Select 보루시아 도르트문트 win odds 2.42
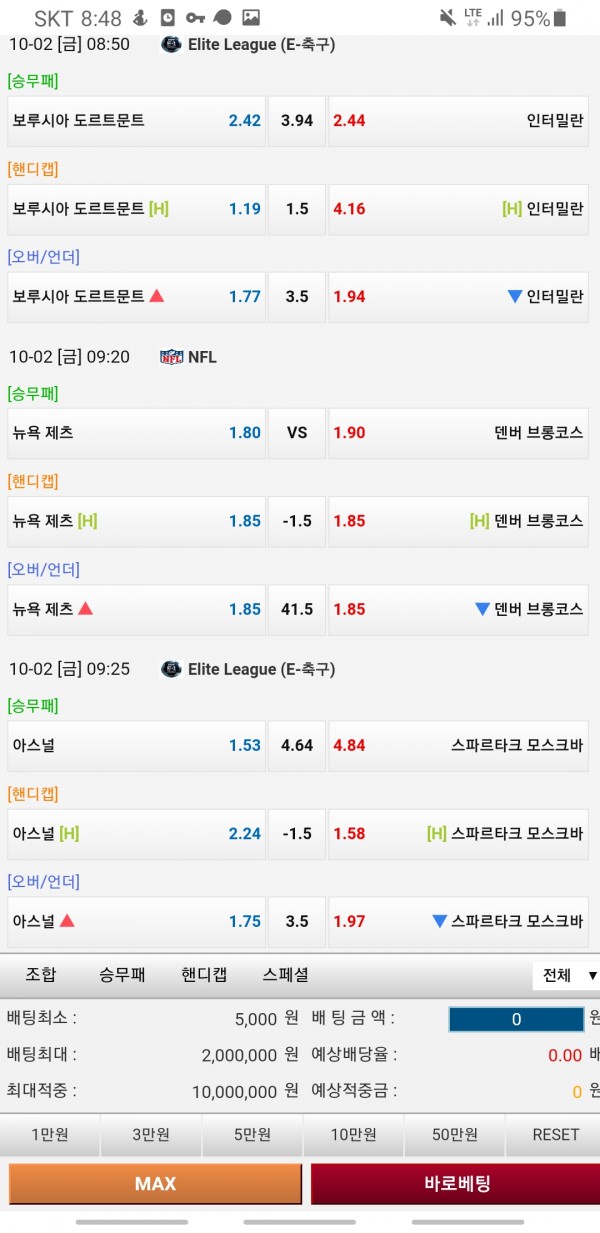Viewport: 600px width, 1233px height. [136, 121]
